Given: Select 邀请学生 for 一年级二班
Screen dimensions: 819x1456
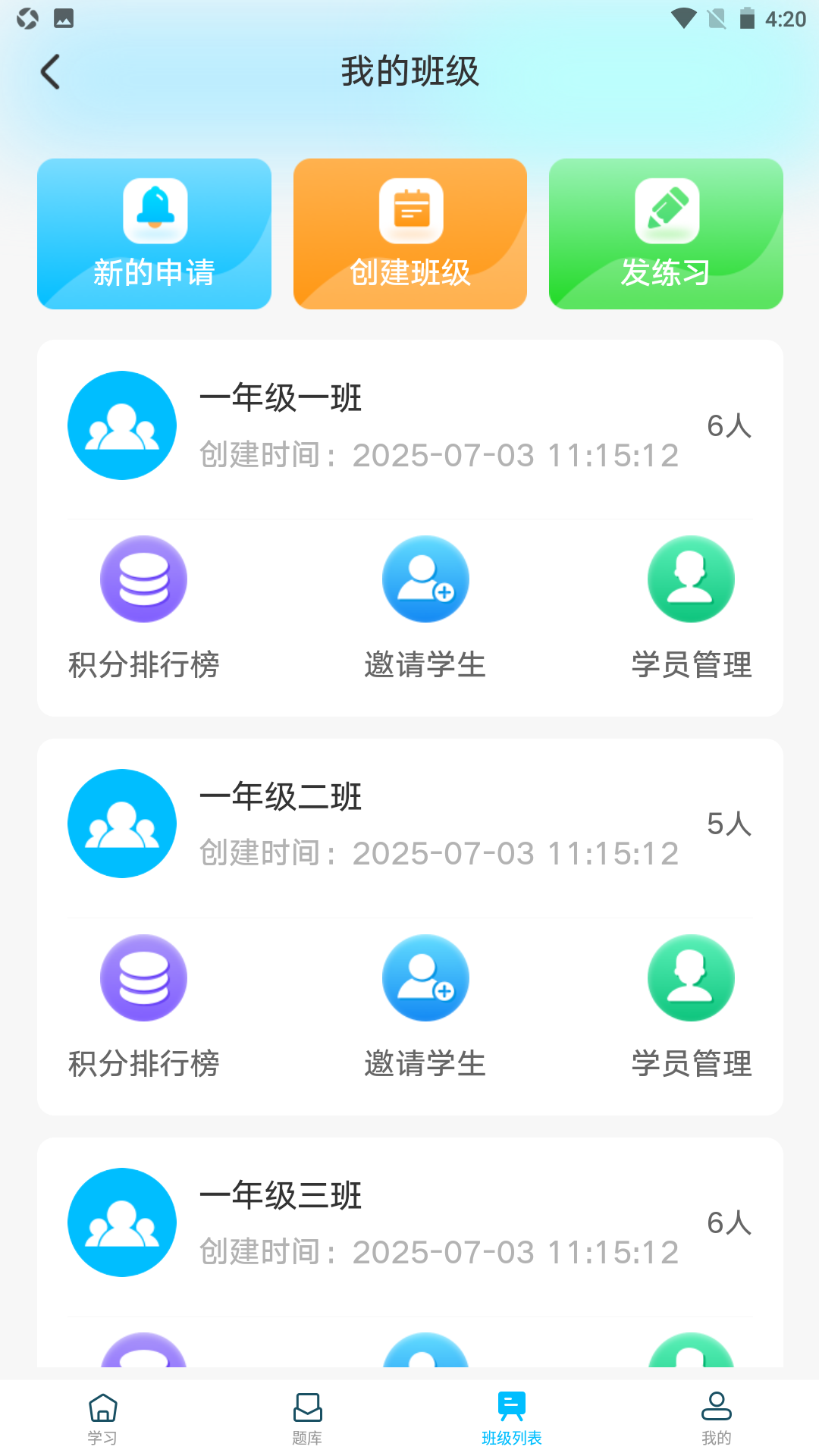Looking at the screenshot, I should coord(425,977).
